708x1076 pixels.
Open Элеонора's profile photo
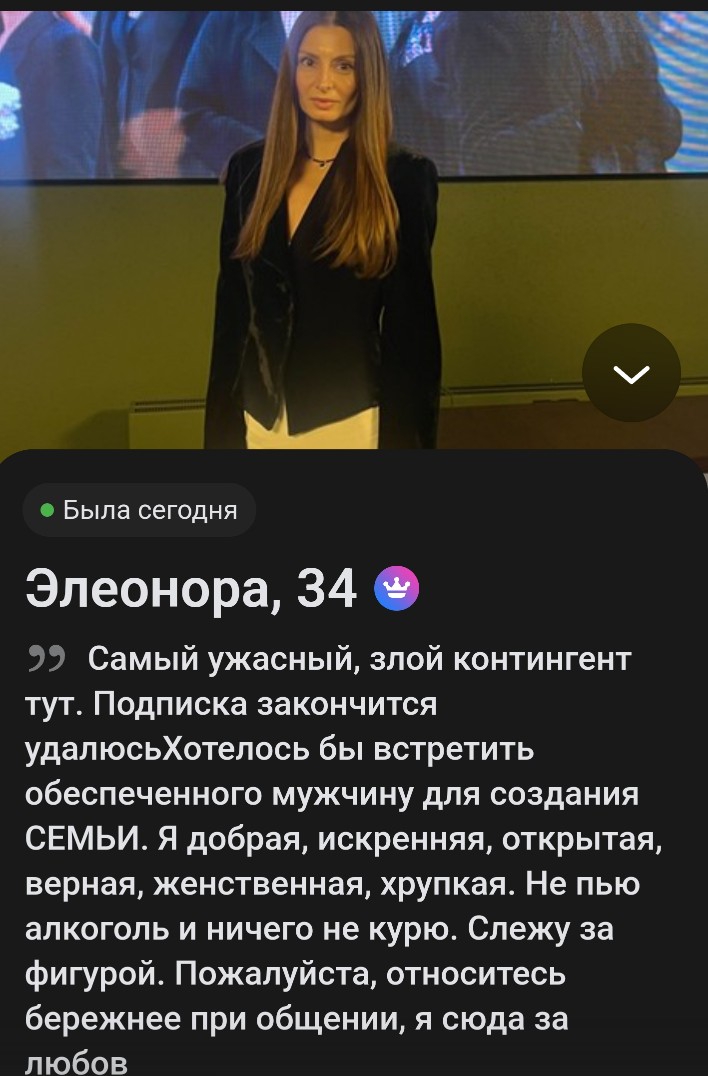coord(354,230)
